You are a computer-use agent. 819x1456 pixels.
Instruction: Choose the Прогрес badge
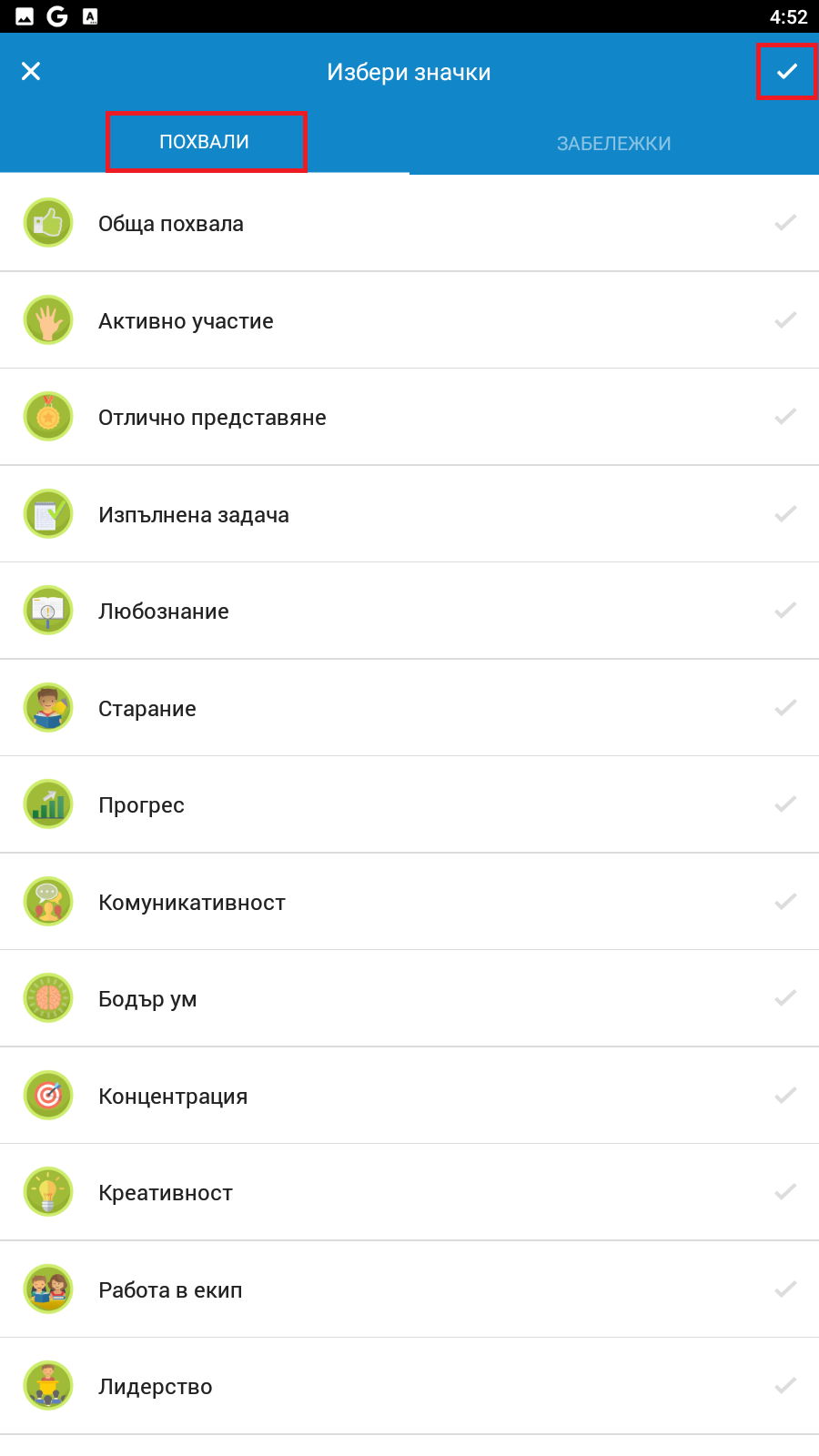(x=409, y=805)
